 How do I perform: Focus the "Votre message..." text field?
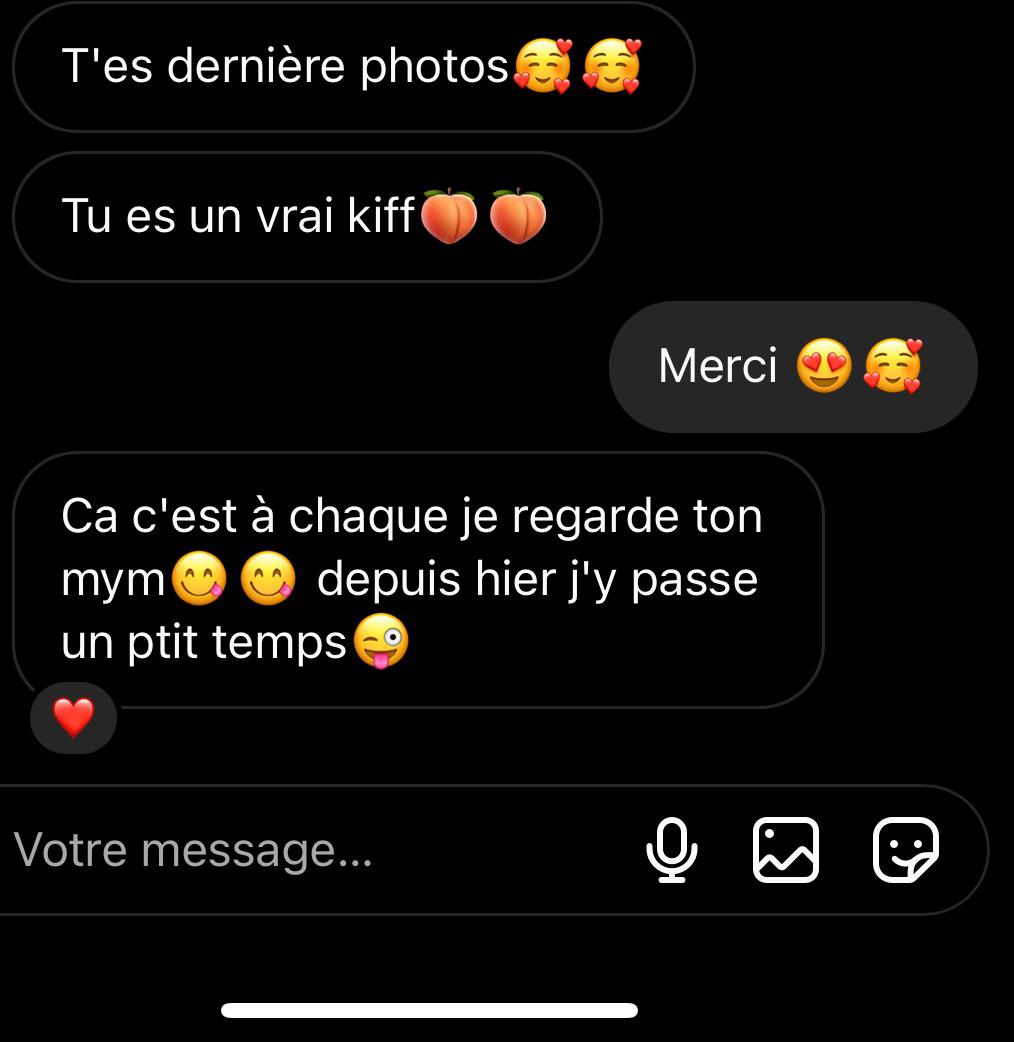pyautogui.click(x=300, y=850)
